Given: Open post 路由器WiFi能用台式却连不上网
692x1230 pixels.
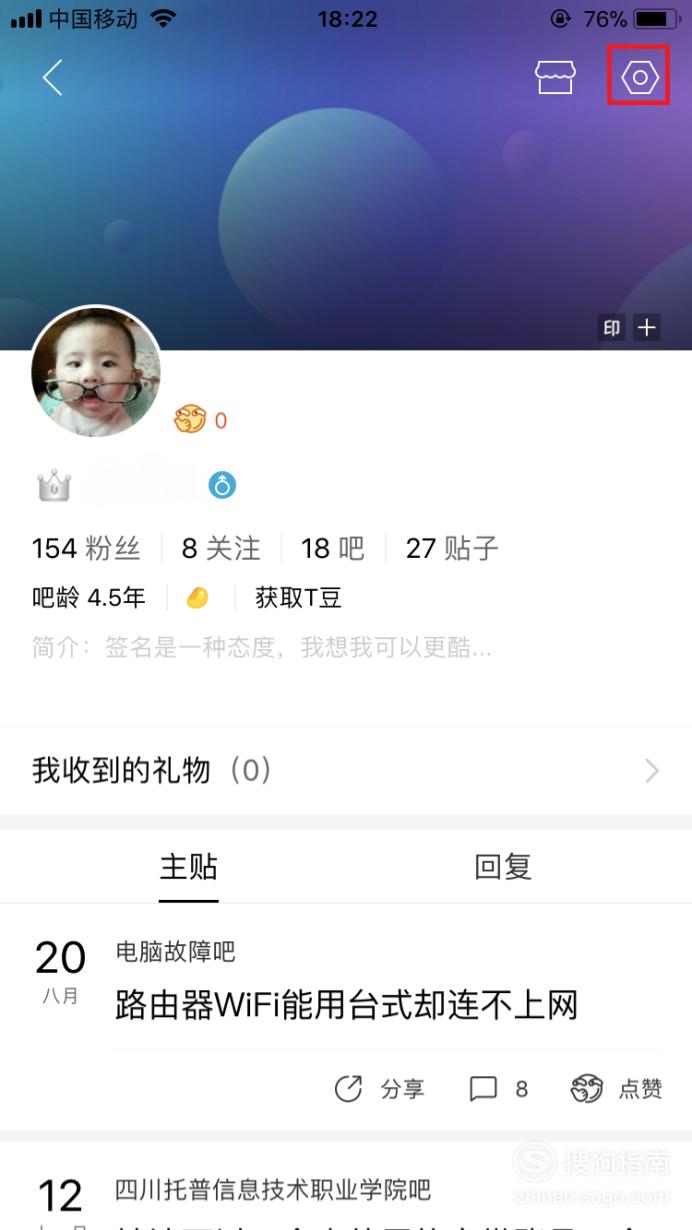Looking at the screenshot, I should click(347, 1005).
